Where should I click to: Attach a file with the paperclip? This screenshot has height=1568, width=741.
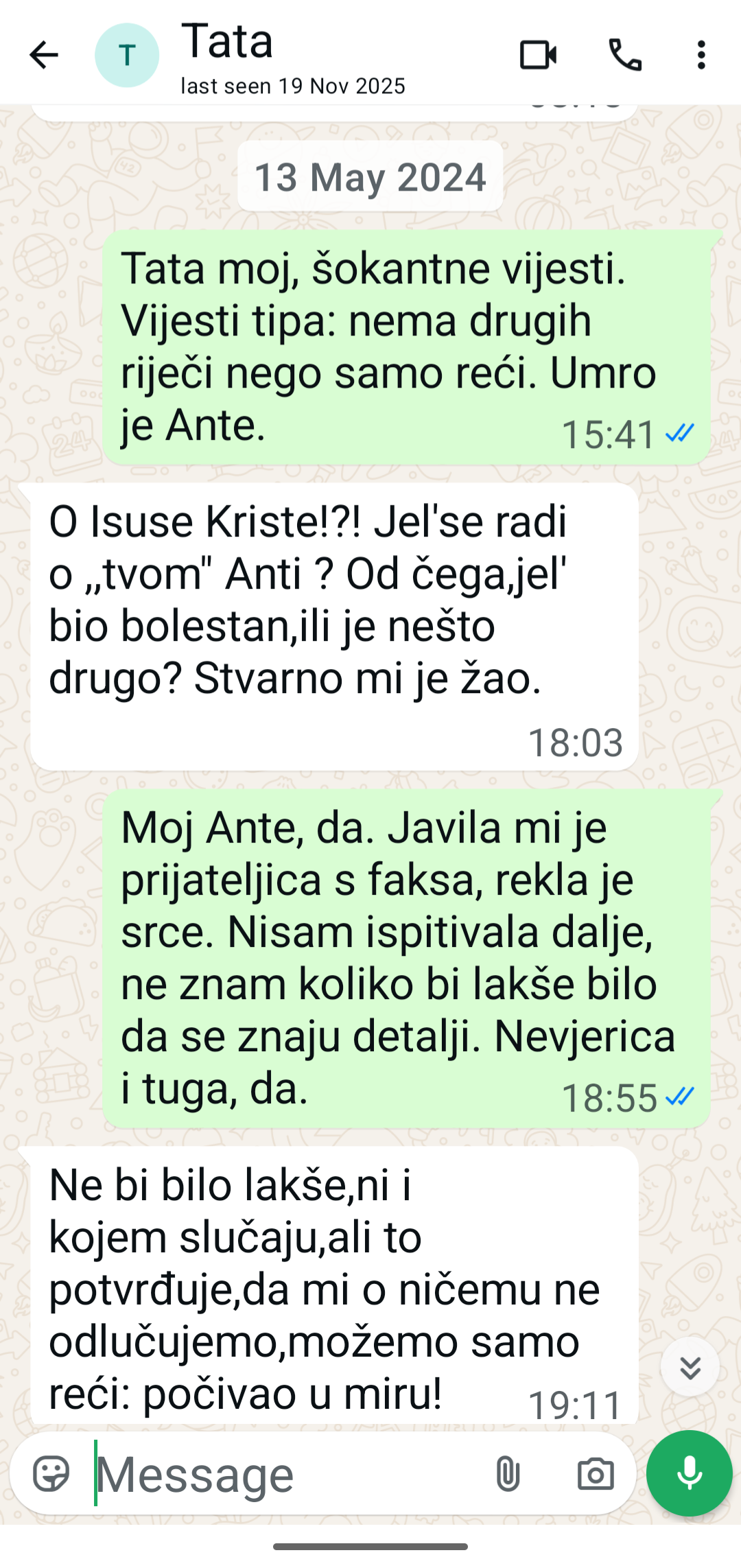coord(508,1473)
